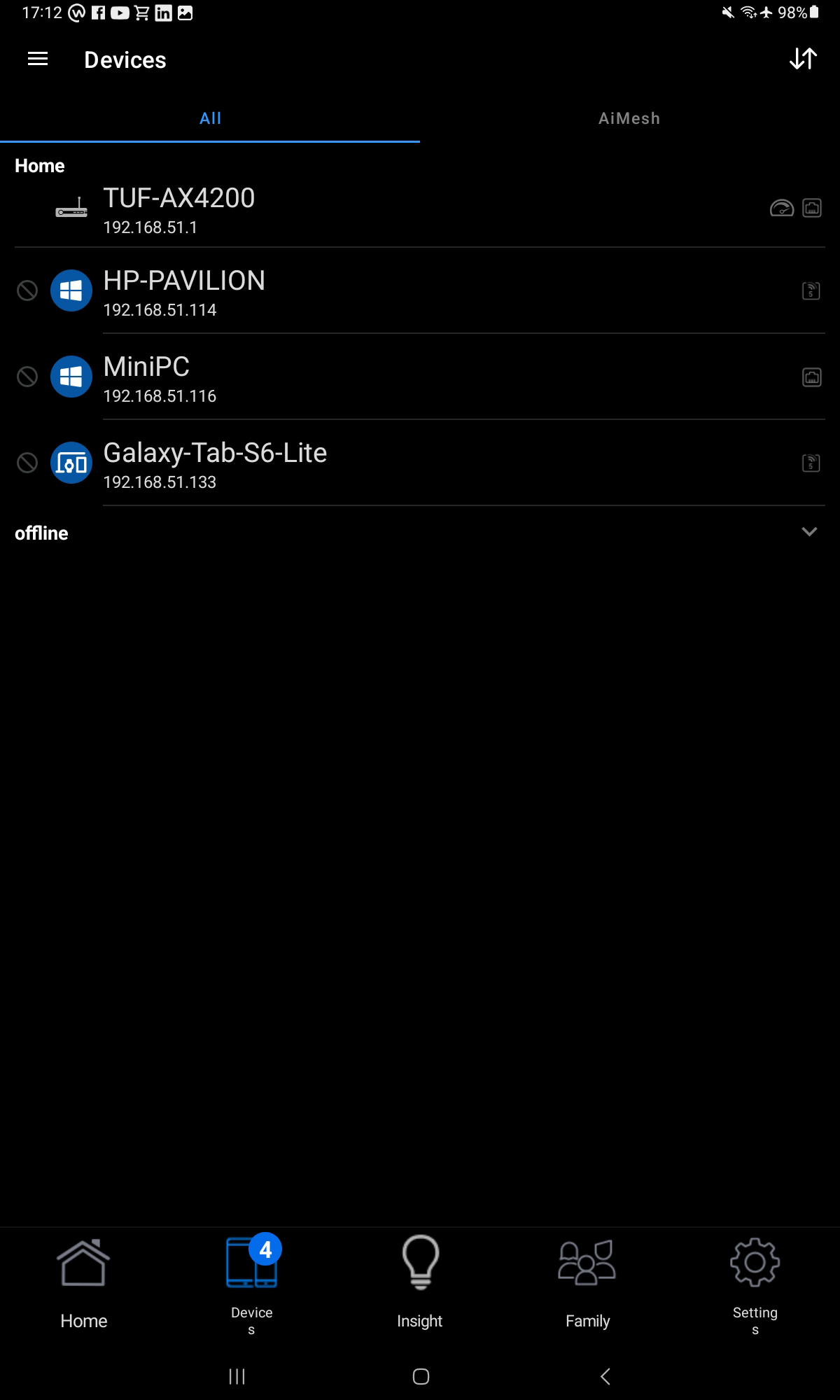Open Galaxy-Tab-S6-Lite device details
The image size is (840, 1400).
click(x=215, y=463)
